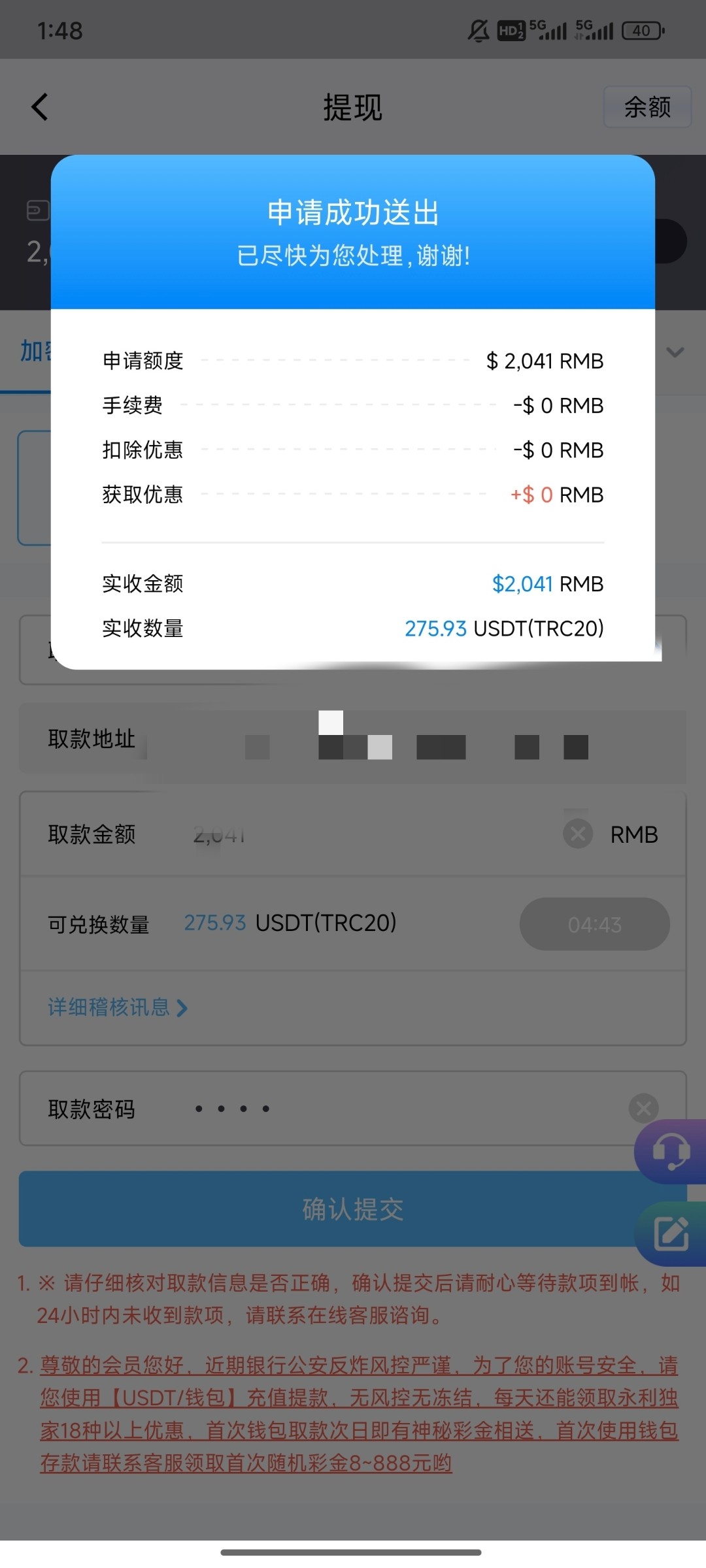Go back from the 提现 page

click(41, 107)
